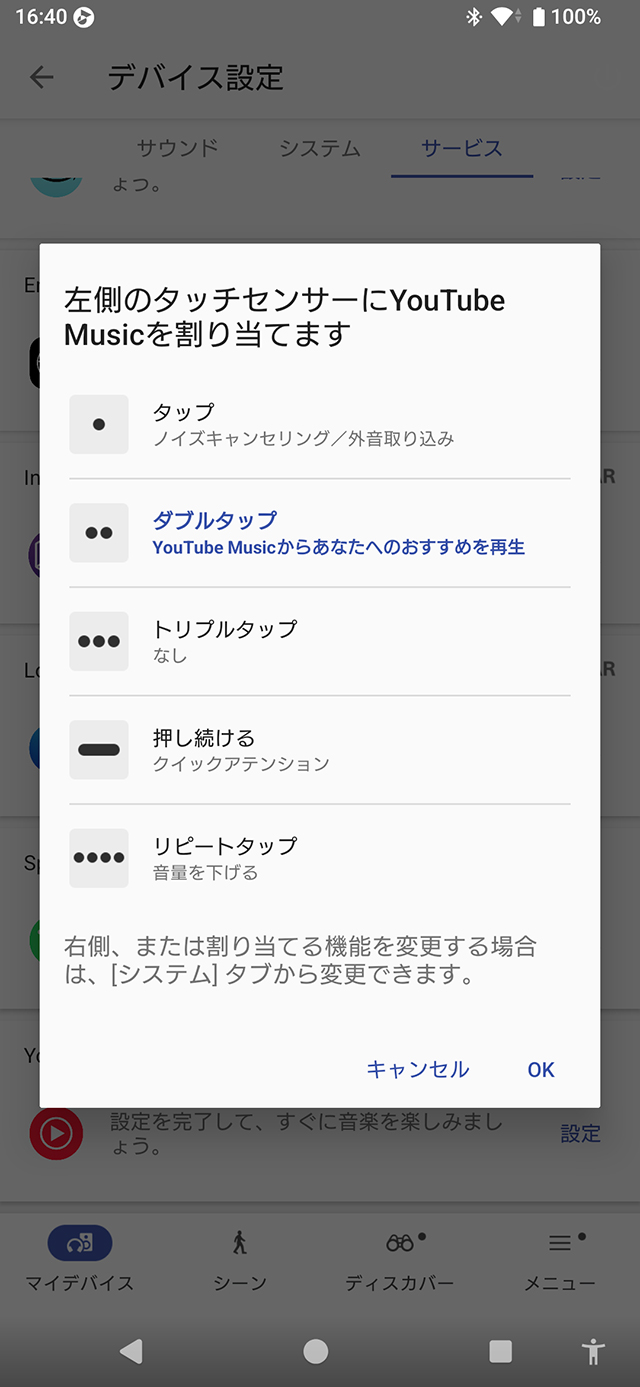Go to the home screen
This screenshot has height=1387, width=640.
point(316,1352)
